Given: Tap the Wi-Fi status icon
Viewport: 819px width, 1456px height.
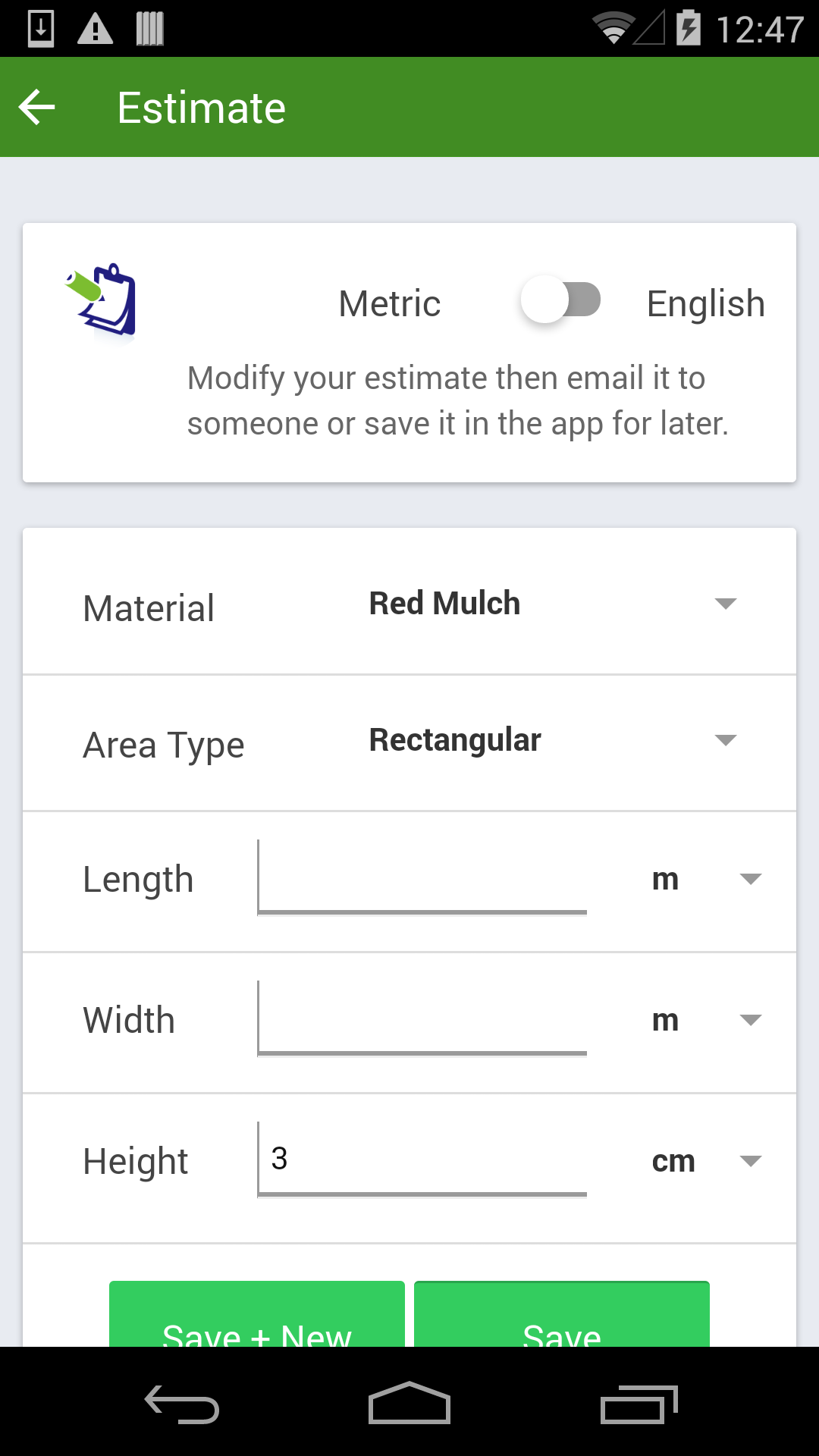Looking at the screenshot, I should (x=616, y=25).
